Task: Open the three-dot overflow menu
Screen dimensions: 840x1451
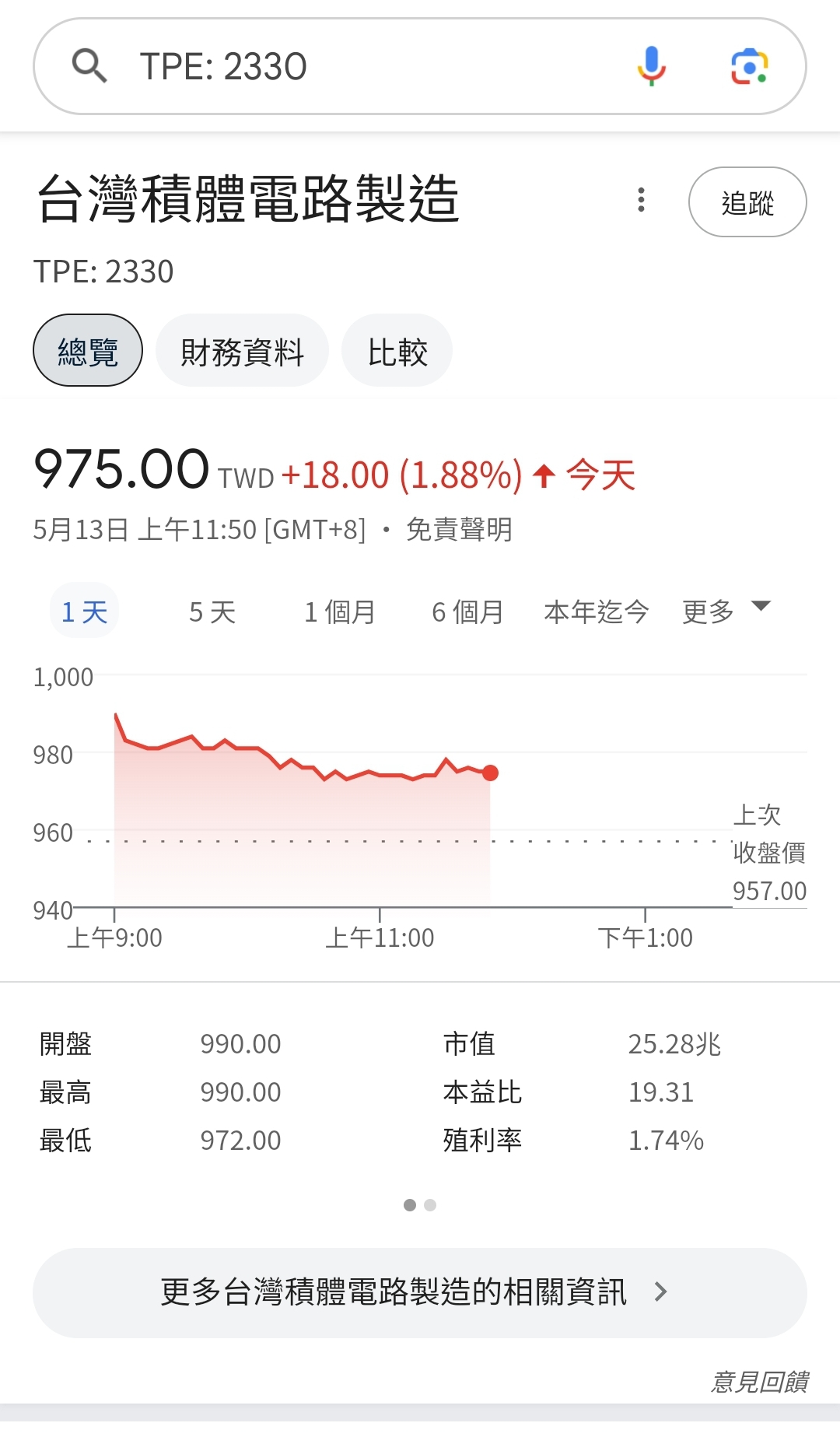Action: tap(641, 200)
